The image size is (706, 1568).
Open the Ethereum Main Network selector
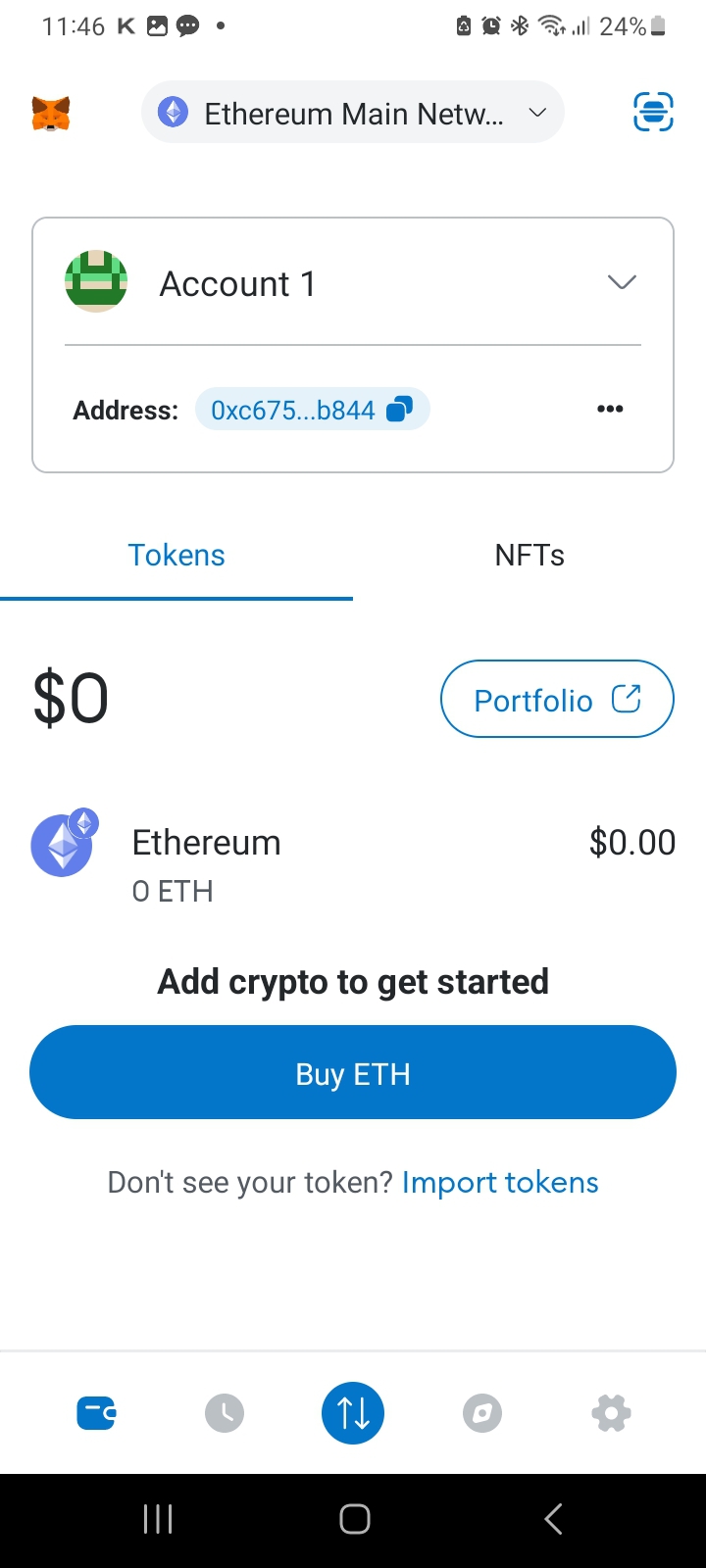pos(353,113)
